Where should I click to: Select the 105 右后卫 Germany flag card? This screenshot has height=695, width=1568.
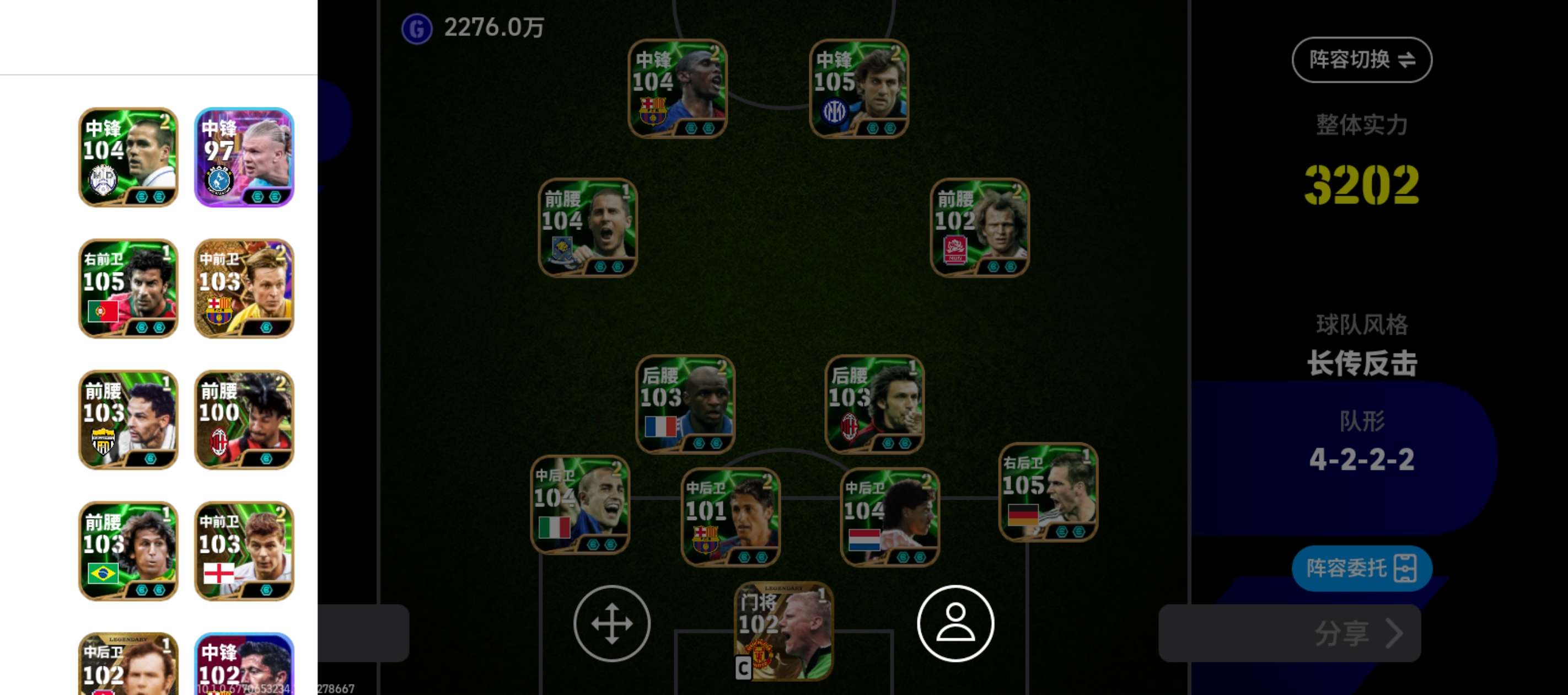click(1048, 491)
